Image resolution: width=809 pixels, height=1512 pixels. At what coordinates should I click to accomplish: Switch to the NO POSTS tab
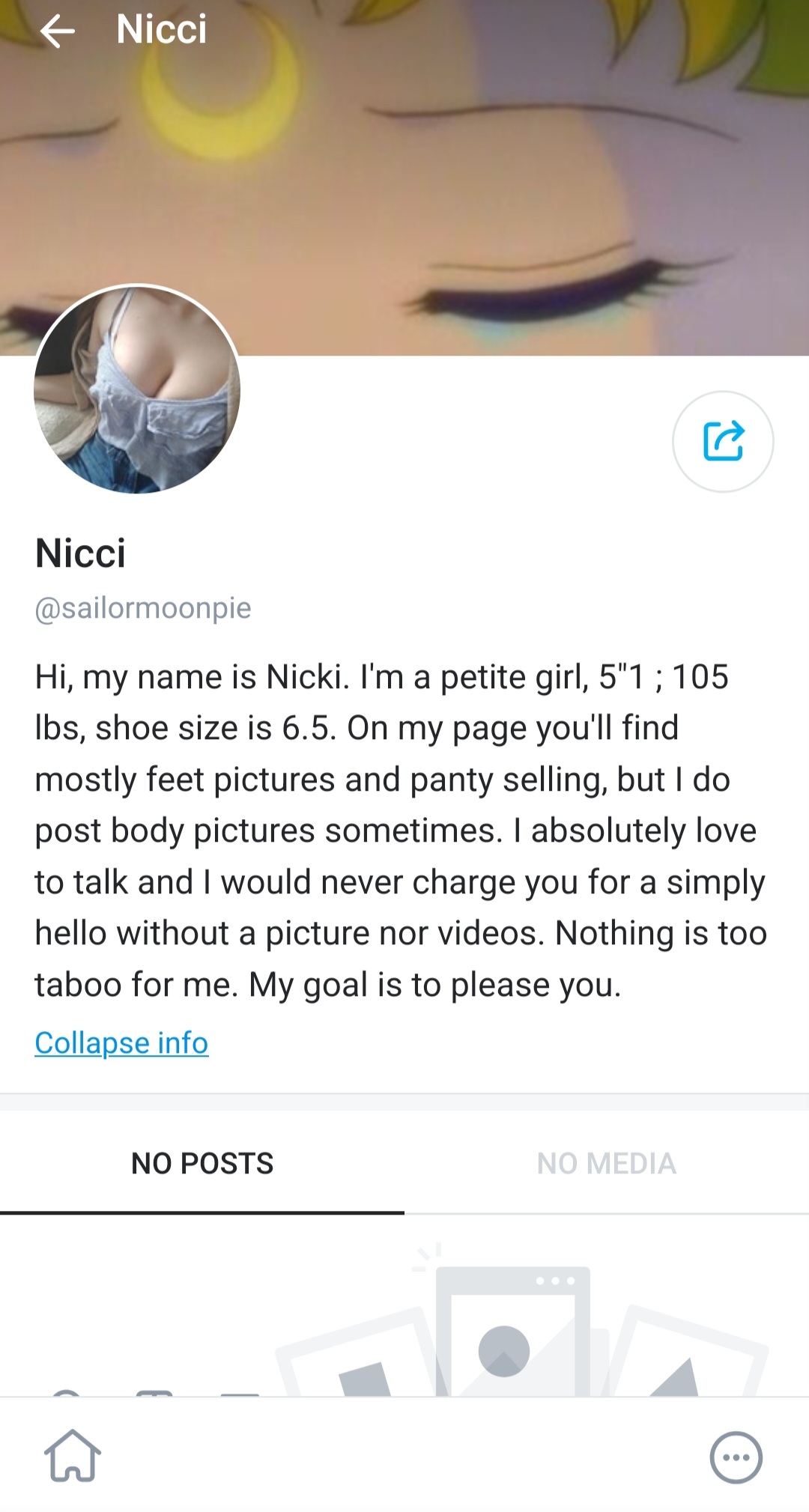point(202,1163)
